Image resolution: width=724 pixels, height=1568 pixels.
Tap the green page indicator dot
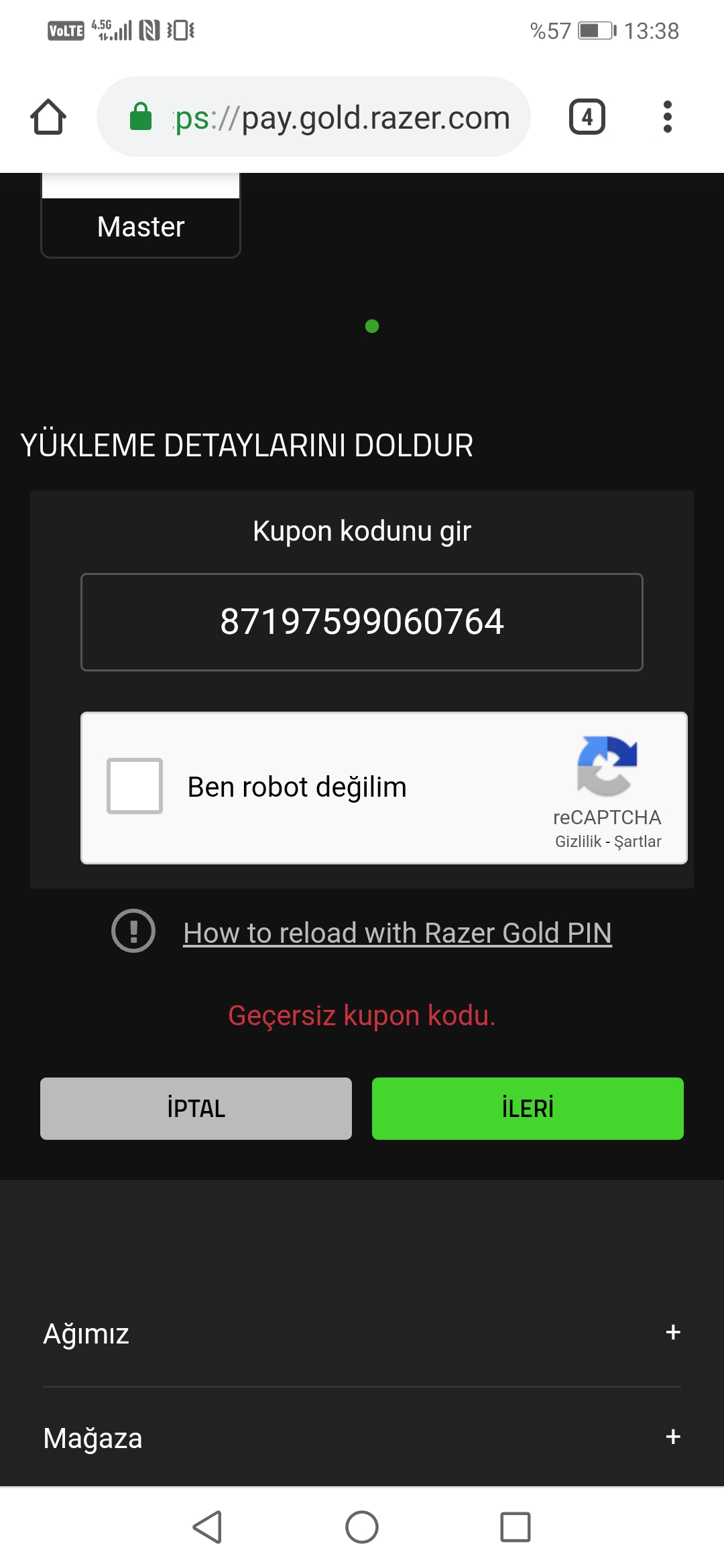372,326
